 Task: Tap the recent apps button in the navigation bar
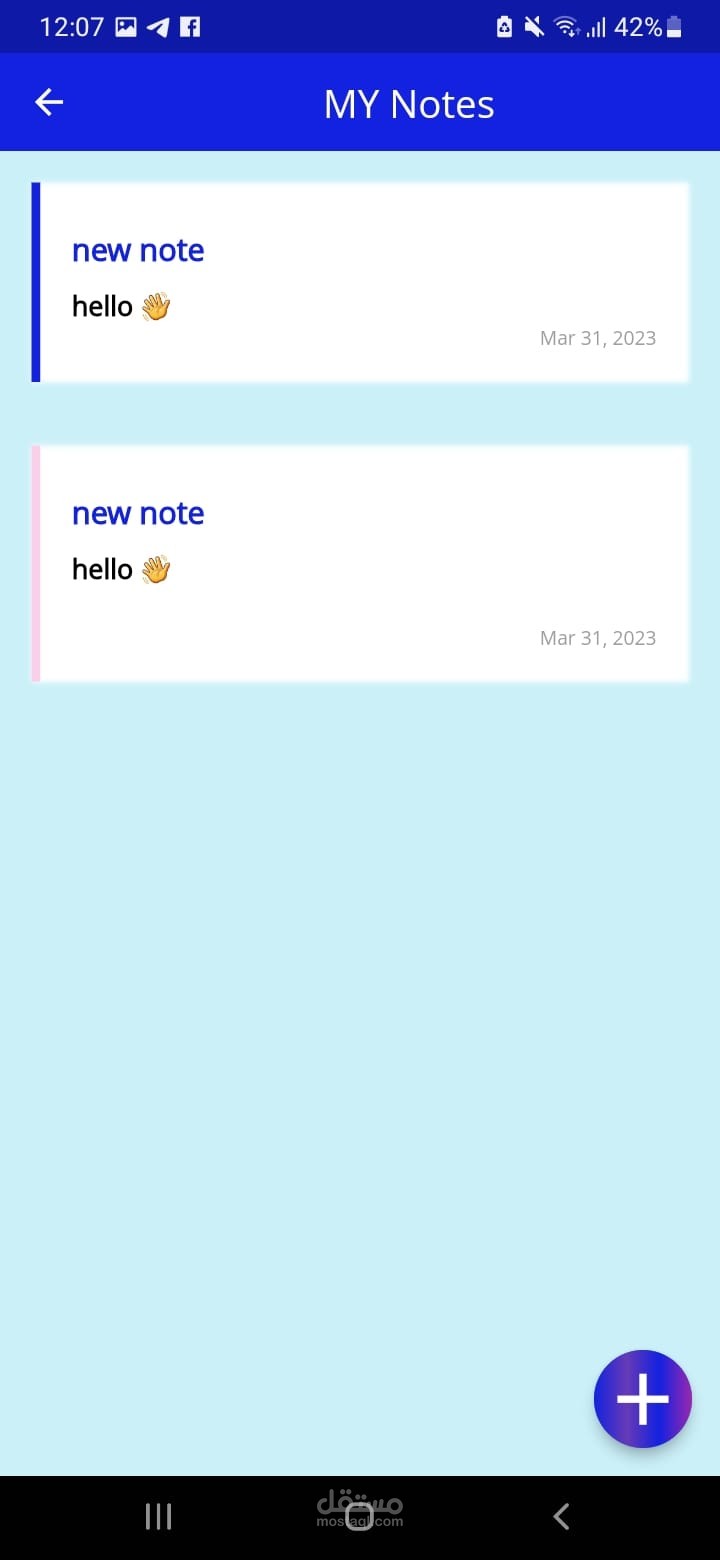(158, 1515)
